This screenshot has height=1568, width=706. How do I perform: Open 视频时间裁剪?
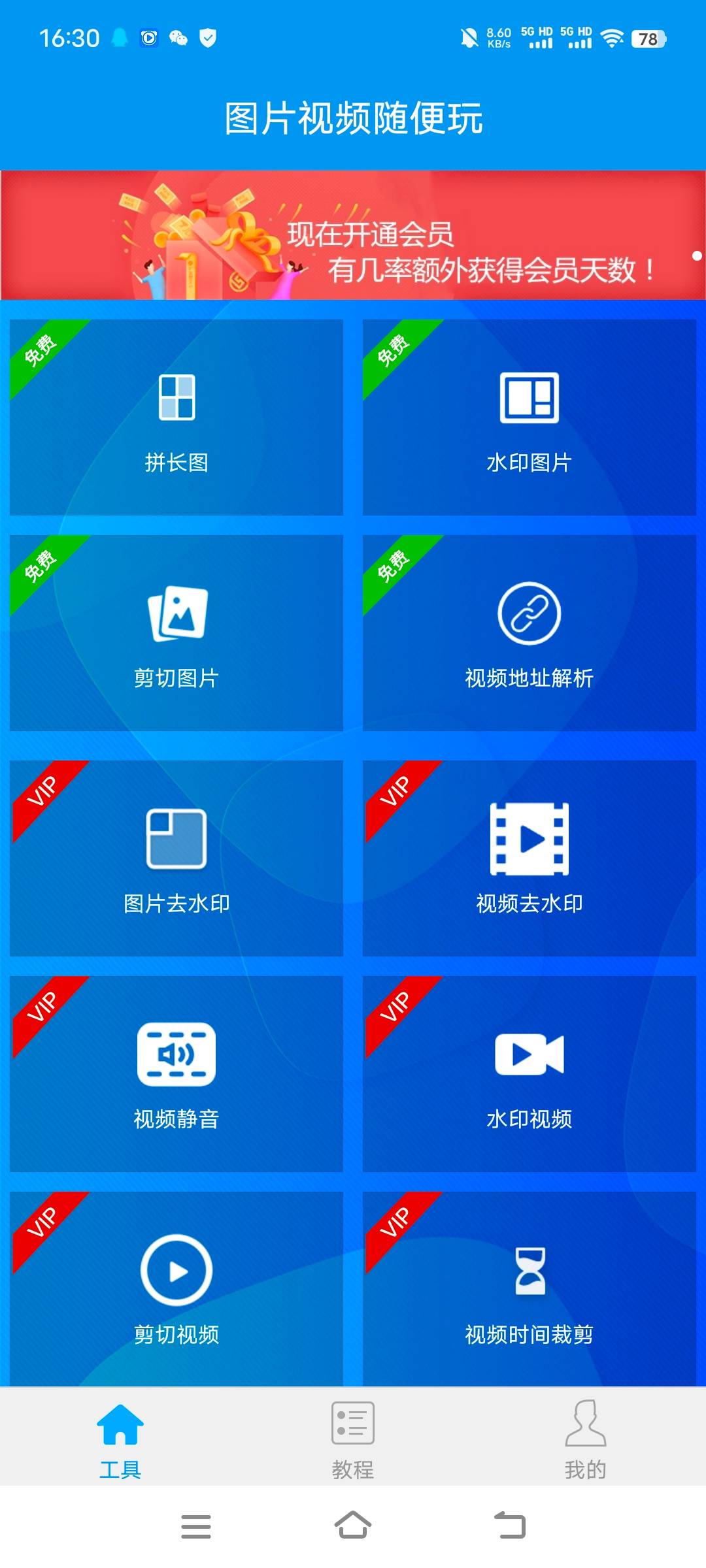[x=529, y=1288]
